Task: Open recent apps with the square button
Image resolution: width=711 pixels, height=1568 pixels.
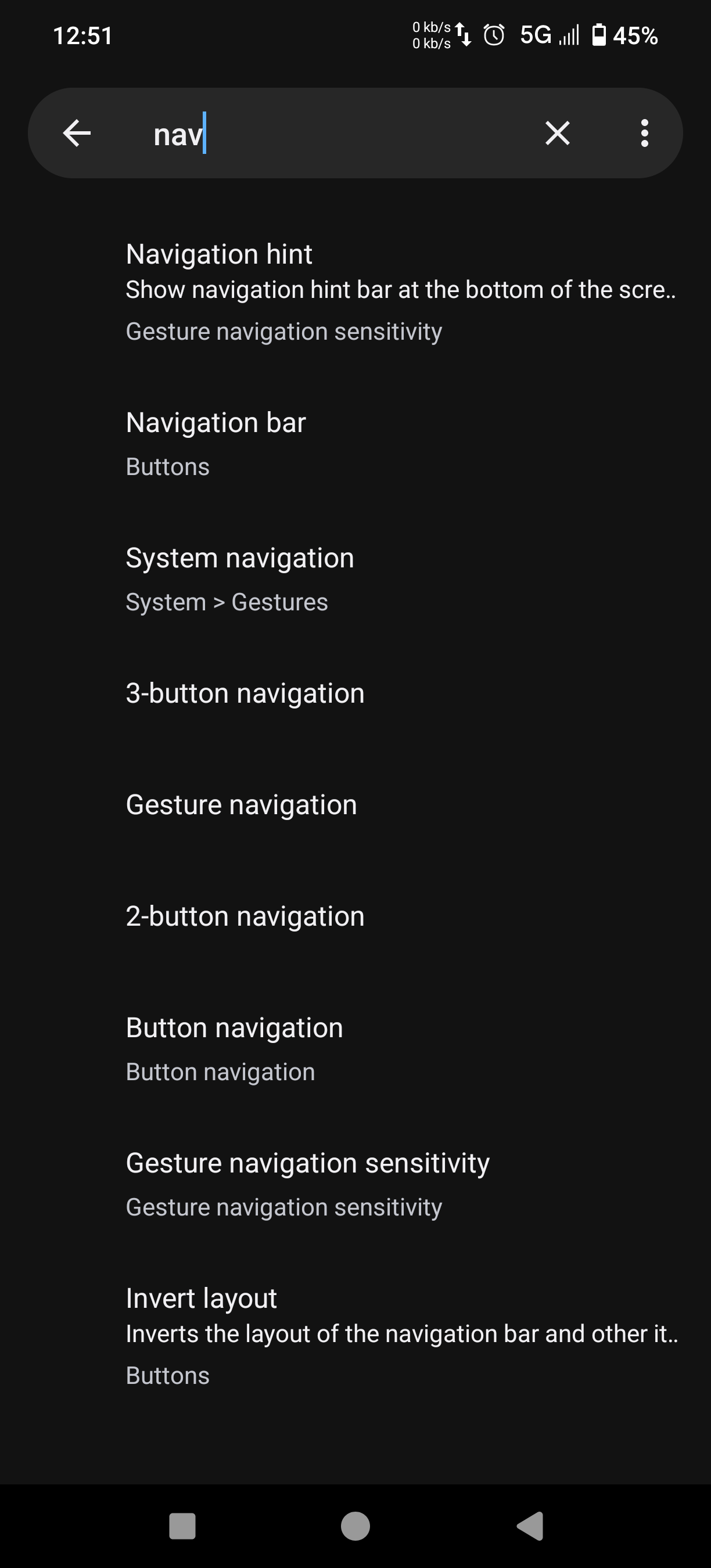Action: click(182, 1526)
